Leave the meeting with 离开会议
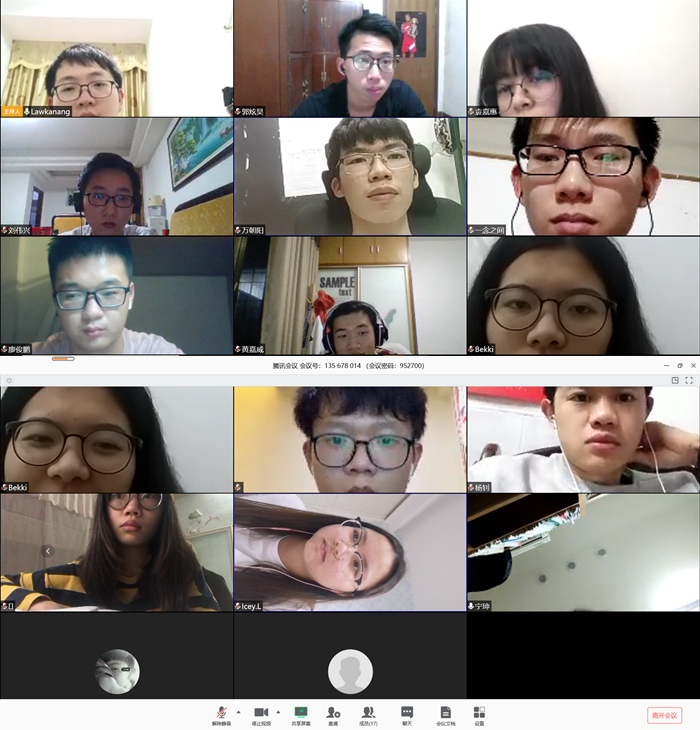The width and height of the screenshot is (700, 730). coord(664,715)
